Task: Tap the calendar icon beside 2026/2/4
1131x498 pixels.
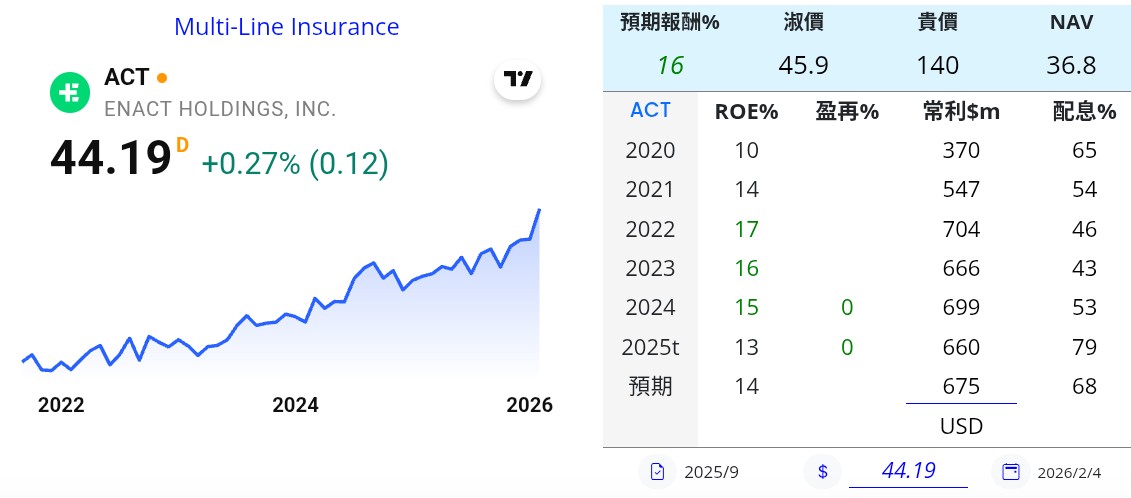Action: tap(1011, 471)
